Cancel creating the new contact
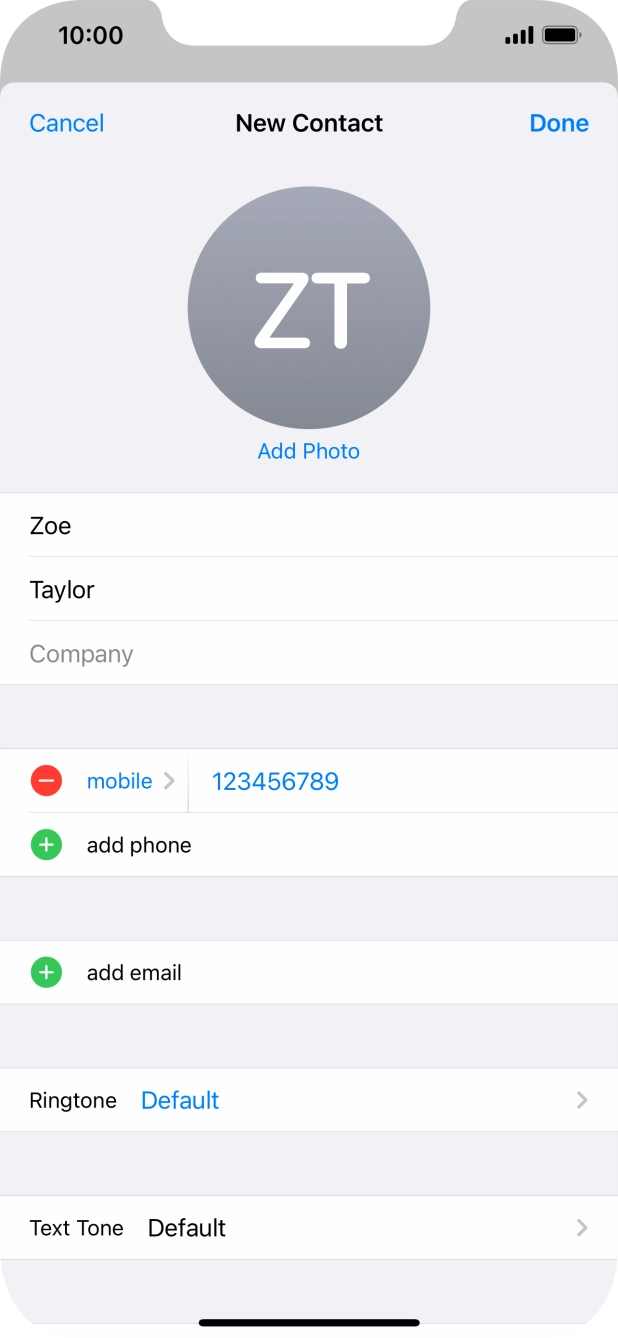The width and height of the screenshot is (618, 1338). click(x=67, y=123)
